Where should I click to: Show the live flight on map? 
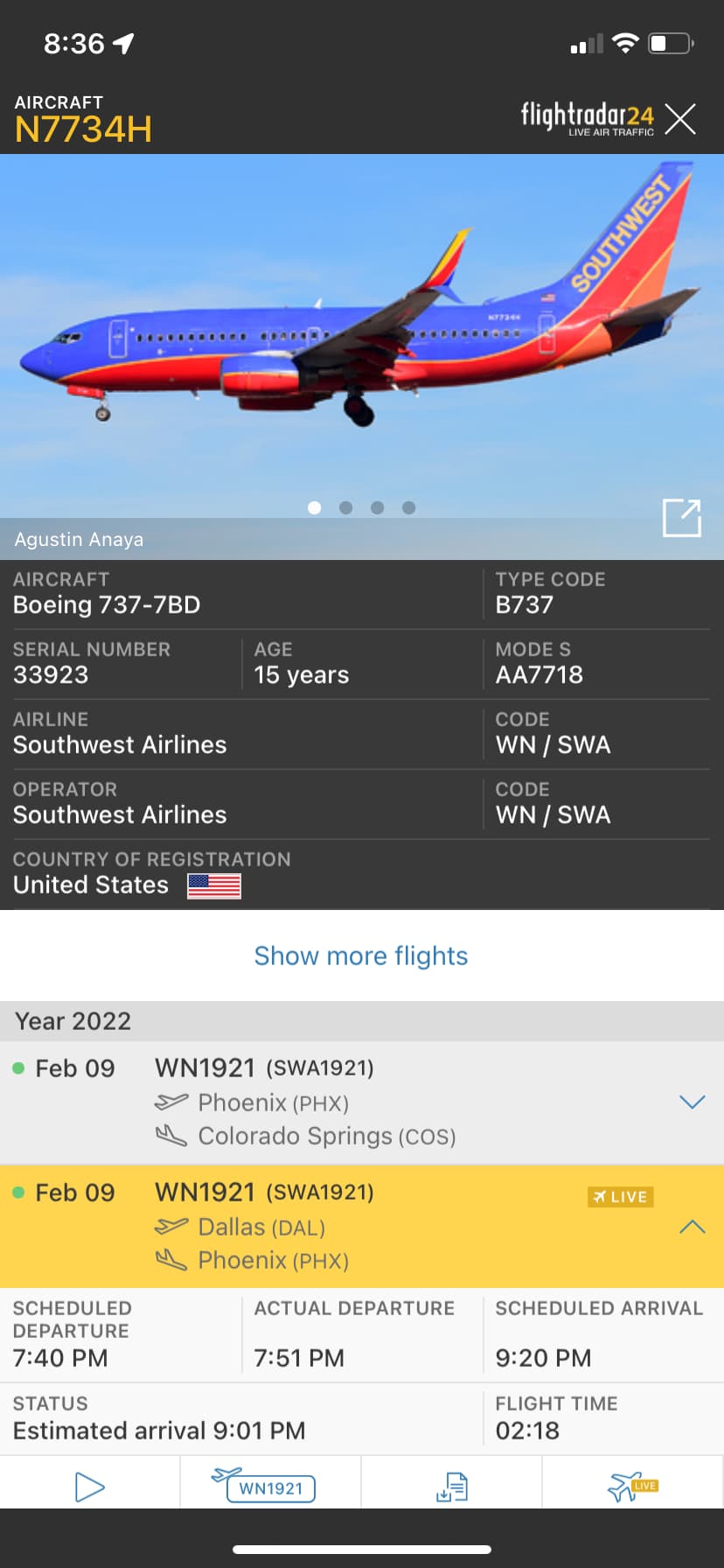click(x=633, y=1486)
